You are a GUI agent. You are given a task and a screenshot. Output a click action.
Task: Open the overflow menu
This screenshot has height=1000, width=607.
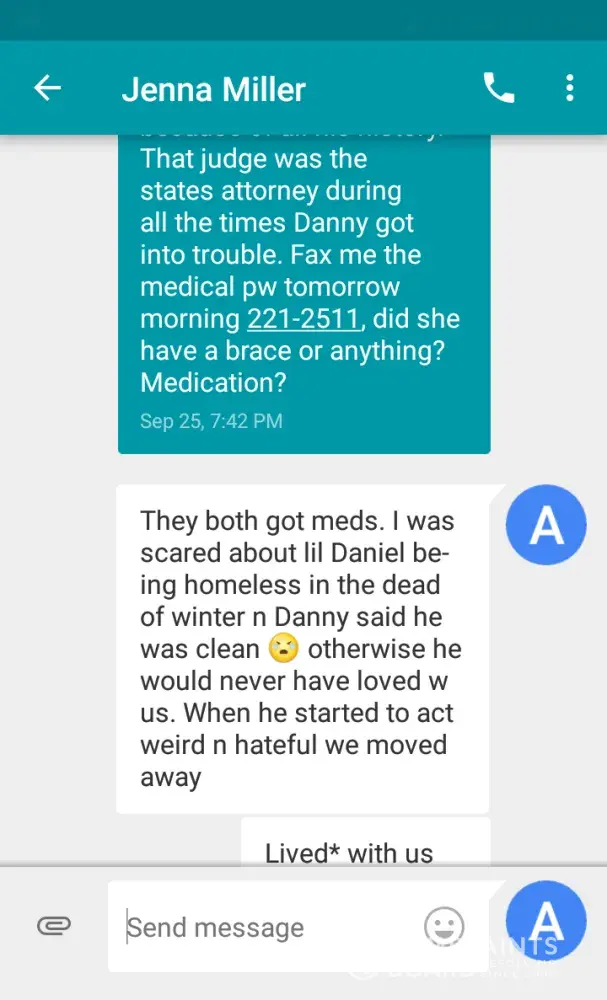pos(569,88)
